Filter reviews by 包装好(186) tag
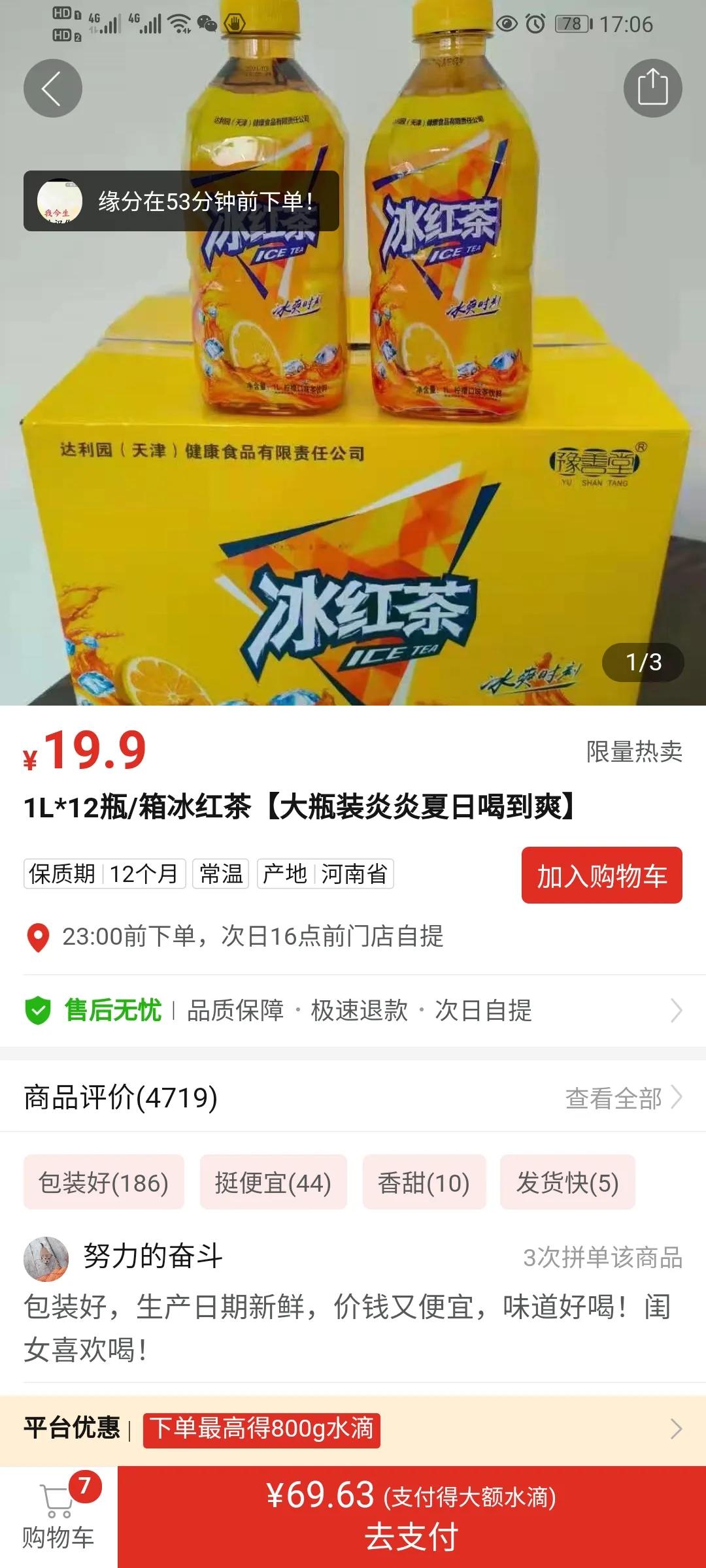The height and width of the screenshot is (1568, 706). pos(104,1183)
